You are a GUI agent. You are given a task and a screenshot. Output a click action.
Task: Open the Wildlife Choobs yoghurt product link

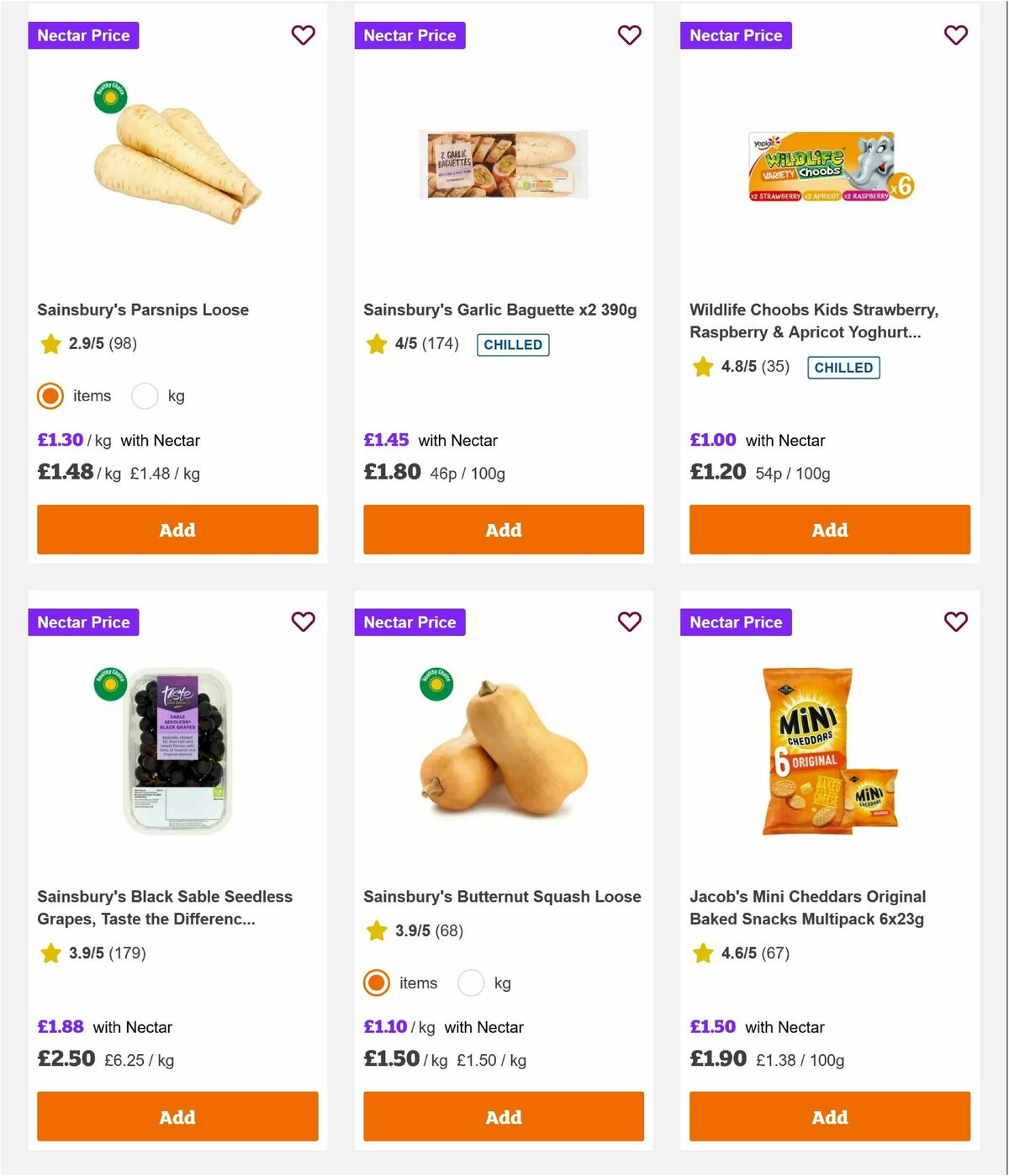[814, 320]
